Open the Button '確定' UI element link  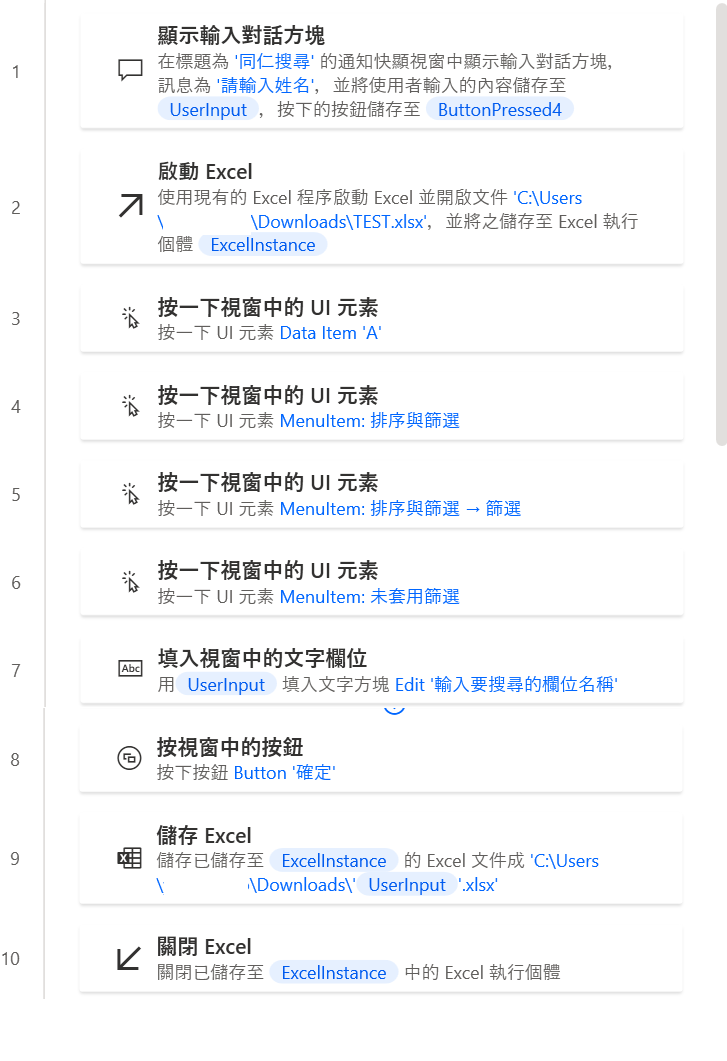click(284, 773)
